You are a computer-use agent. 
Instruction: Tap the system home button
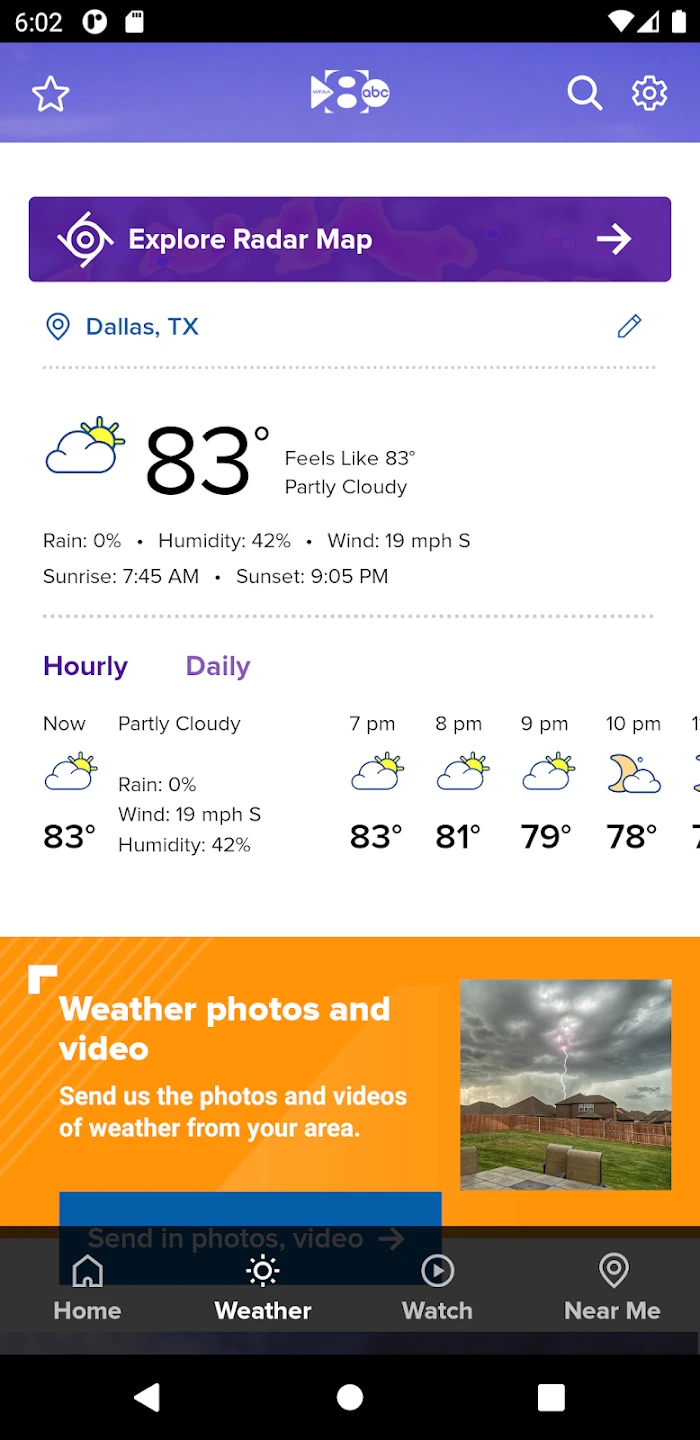point(350,1397)
